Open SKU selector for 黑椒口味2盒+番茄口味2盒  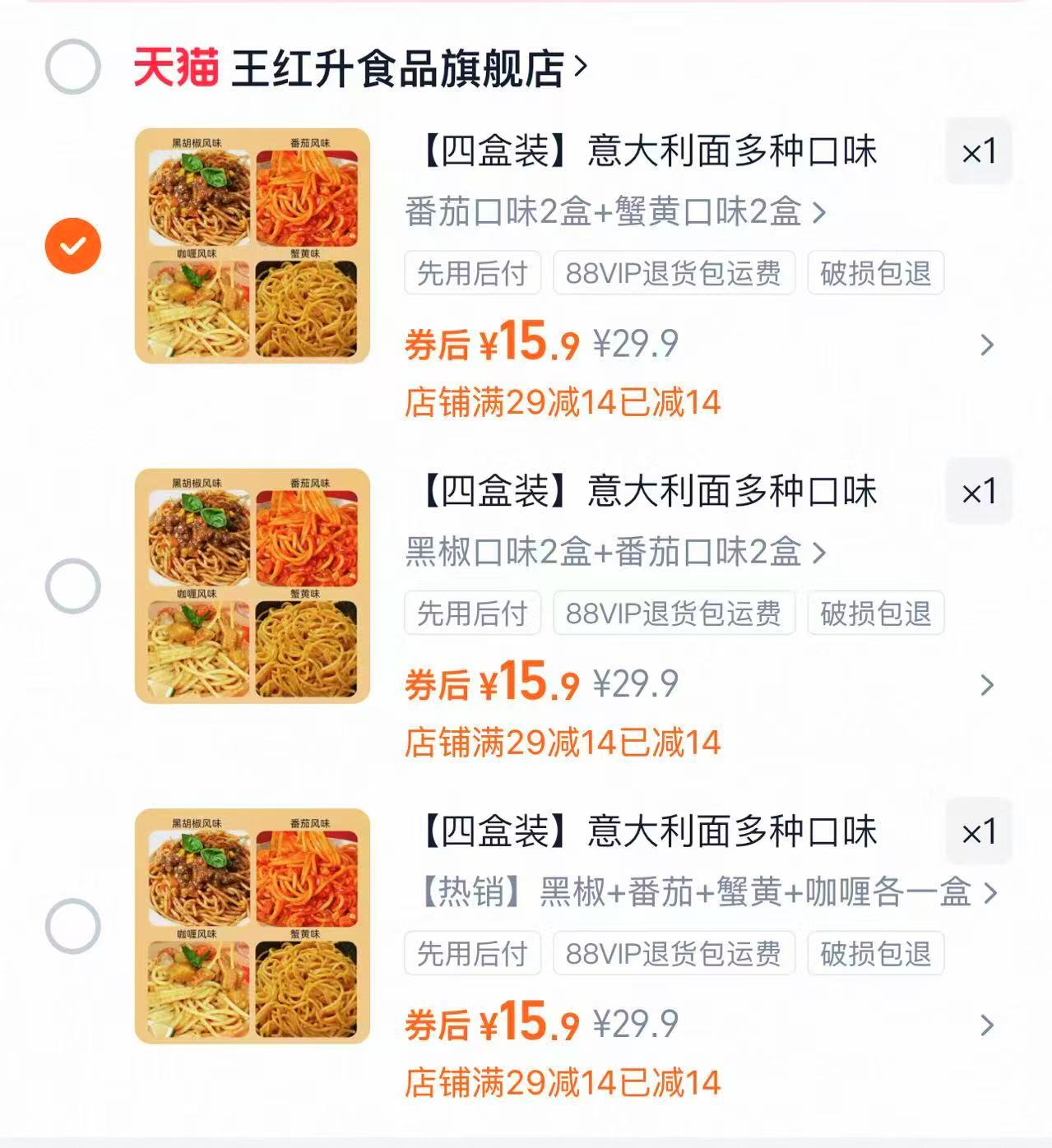coord(609,553)
